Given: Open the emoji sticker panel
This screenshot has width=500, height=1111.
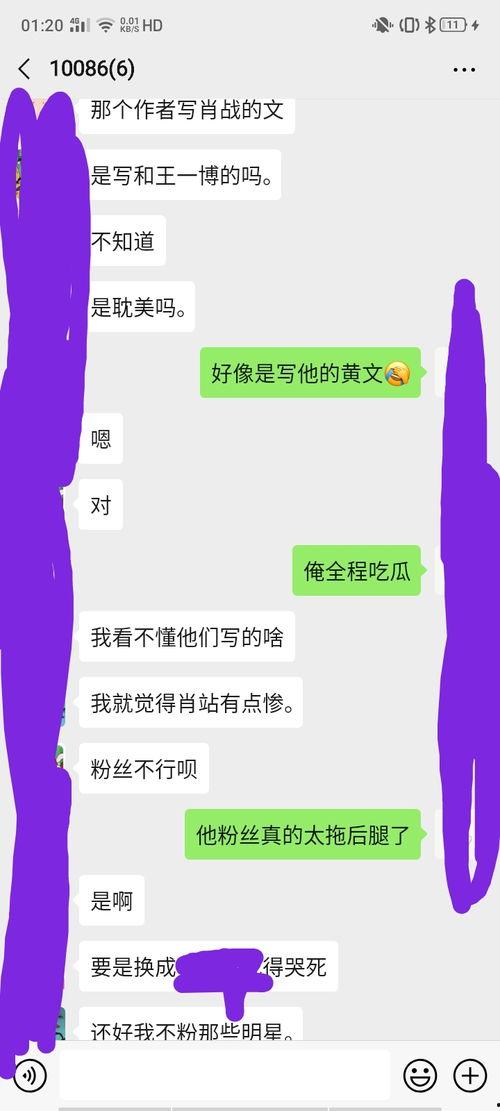Looking at the screenshot, I should click(x=420, y=1076).
